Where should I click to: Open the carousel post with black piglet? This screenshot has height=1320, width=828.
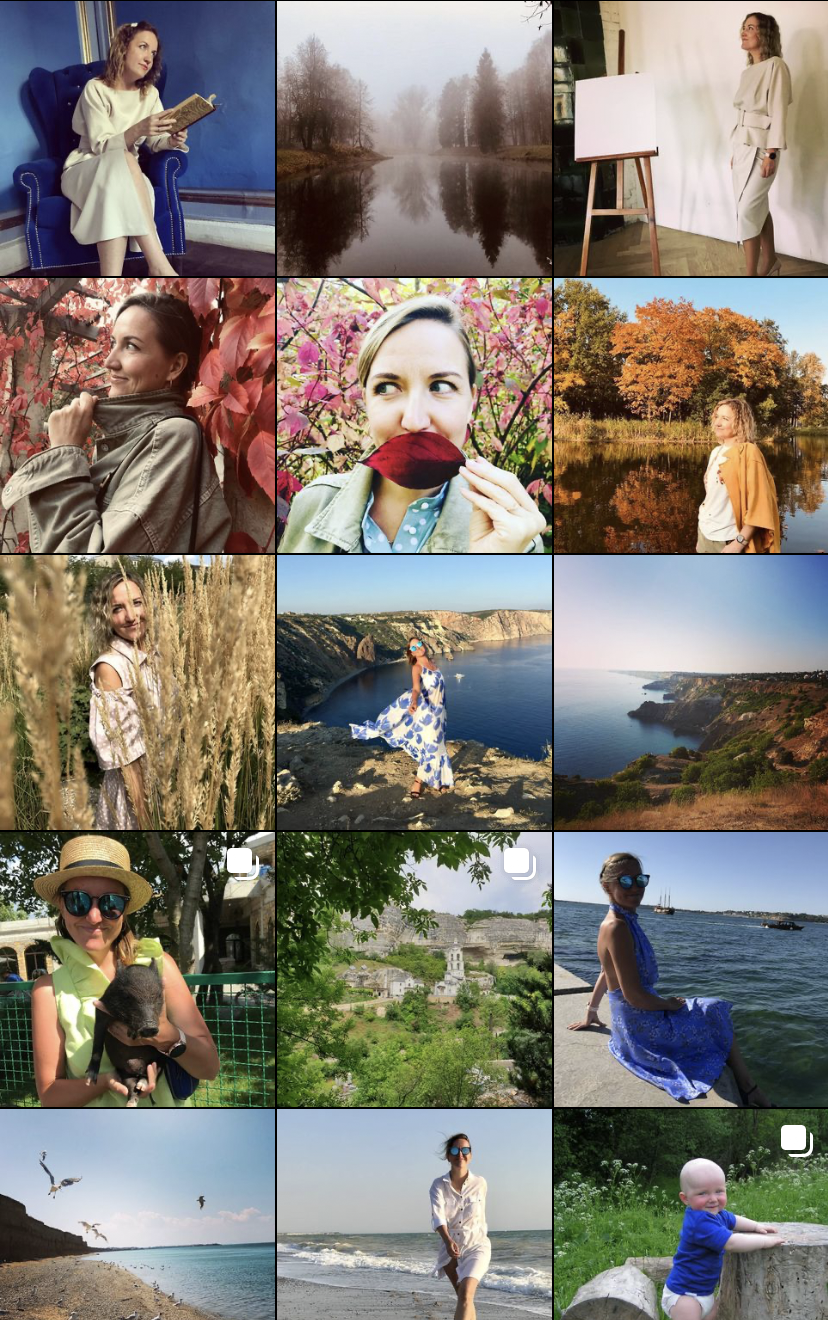click(137, 969)
